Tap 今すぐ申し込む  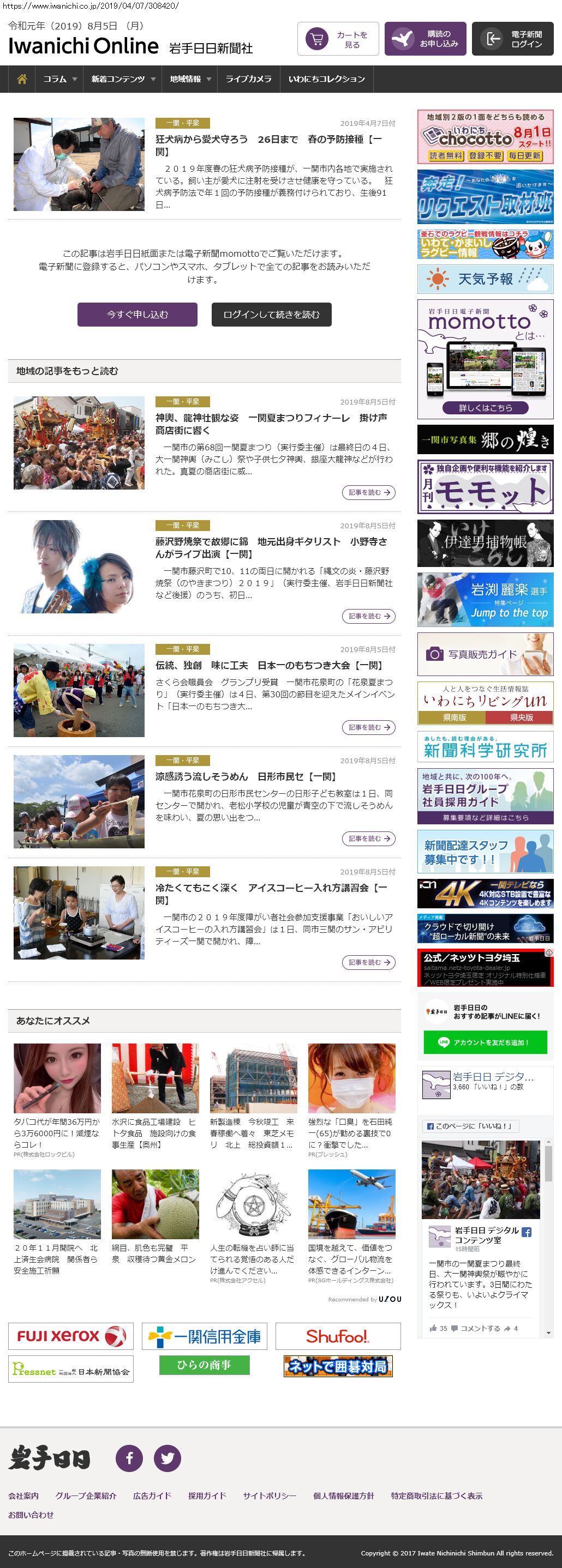point(137,315)
